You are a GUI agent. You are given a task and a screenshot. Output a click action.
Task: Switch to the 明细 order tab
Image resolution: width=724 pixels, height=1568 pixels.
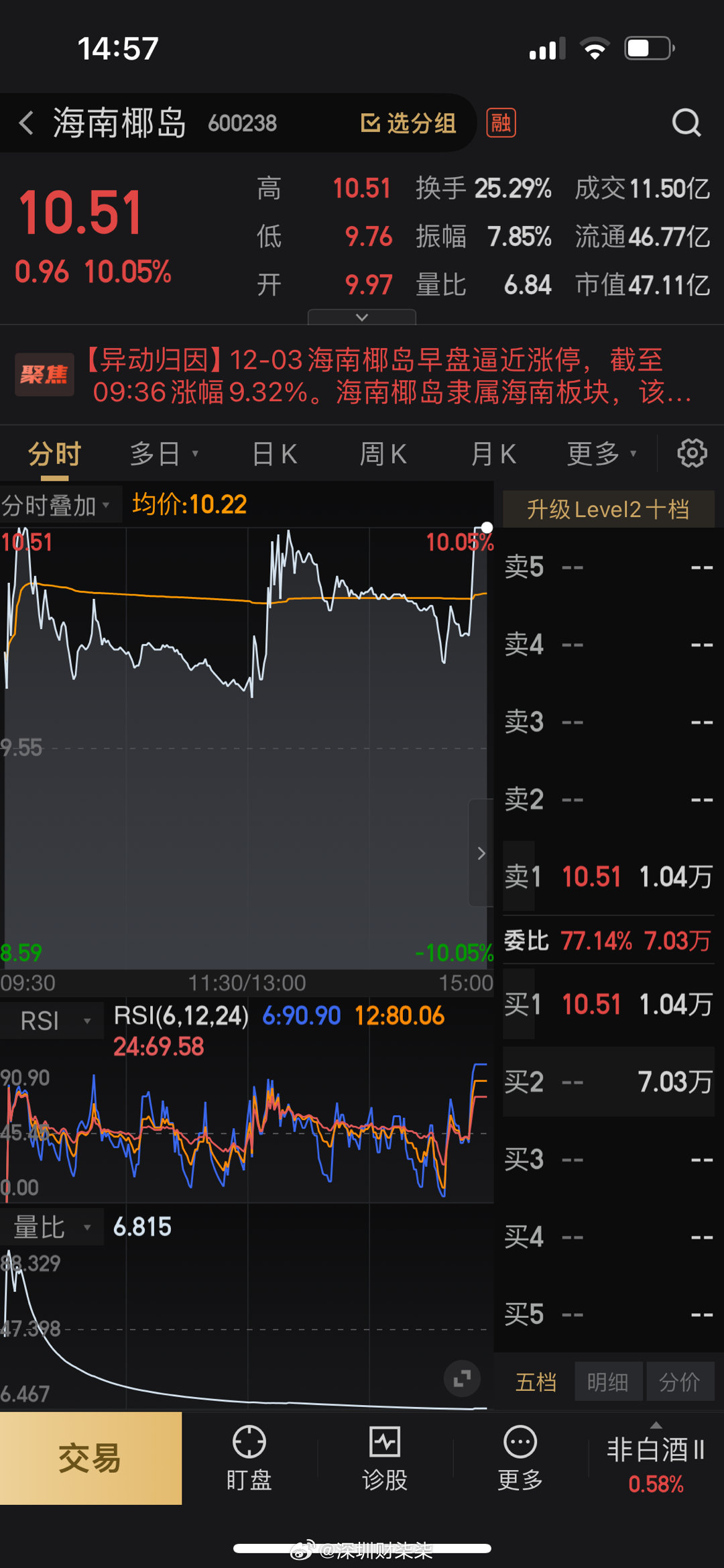pos(608,1382)
